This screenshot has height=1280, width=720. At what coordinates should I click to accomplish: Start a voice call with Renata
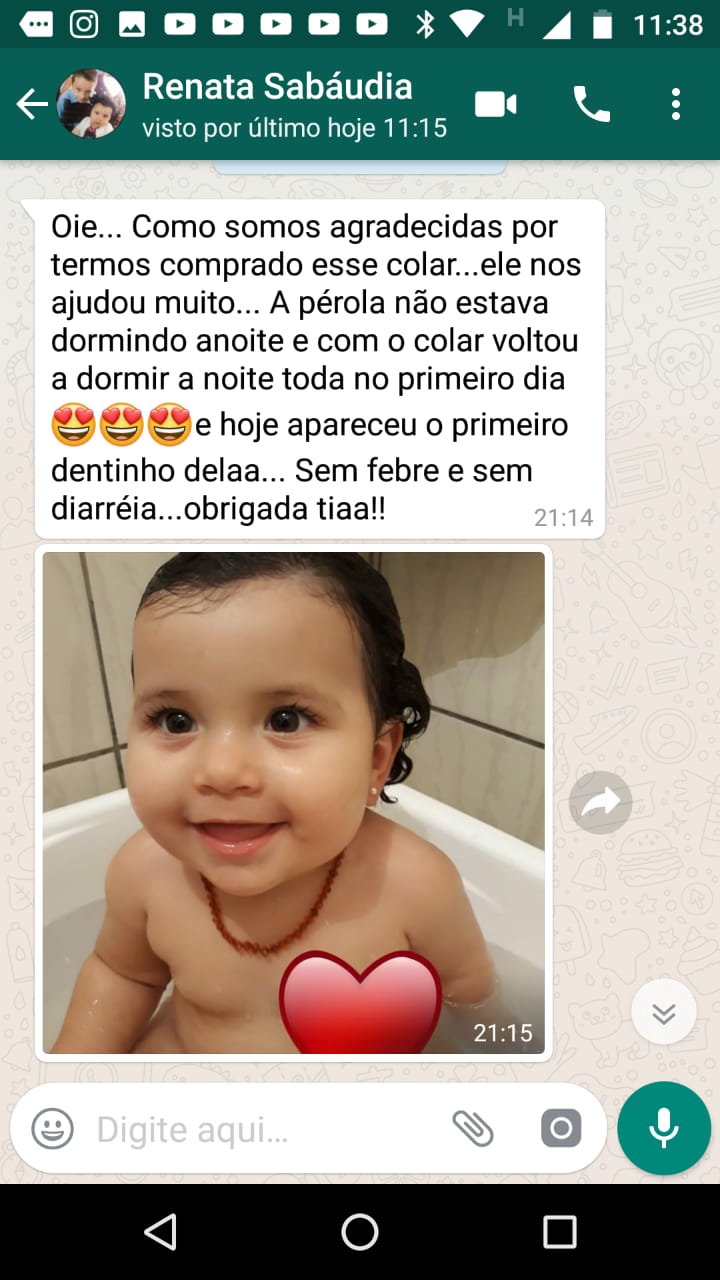pos(591,104)
